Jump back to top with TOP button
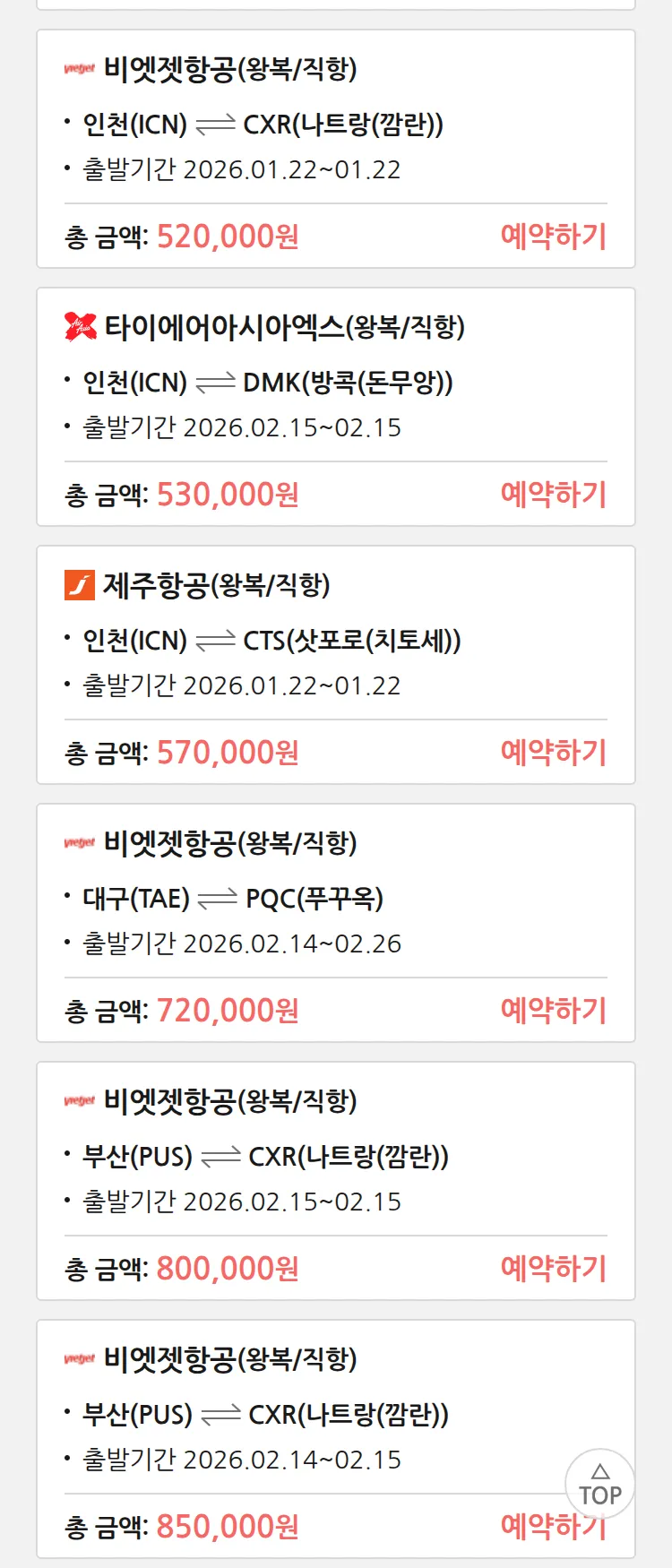672x1568 pixels. pos(599,1485)
